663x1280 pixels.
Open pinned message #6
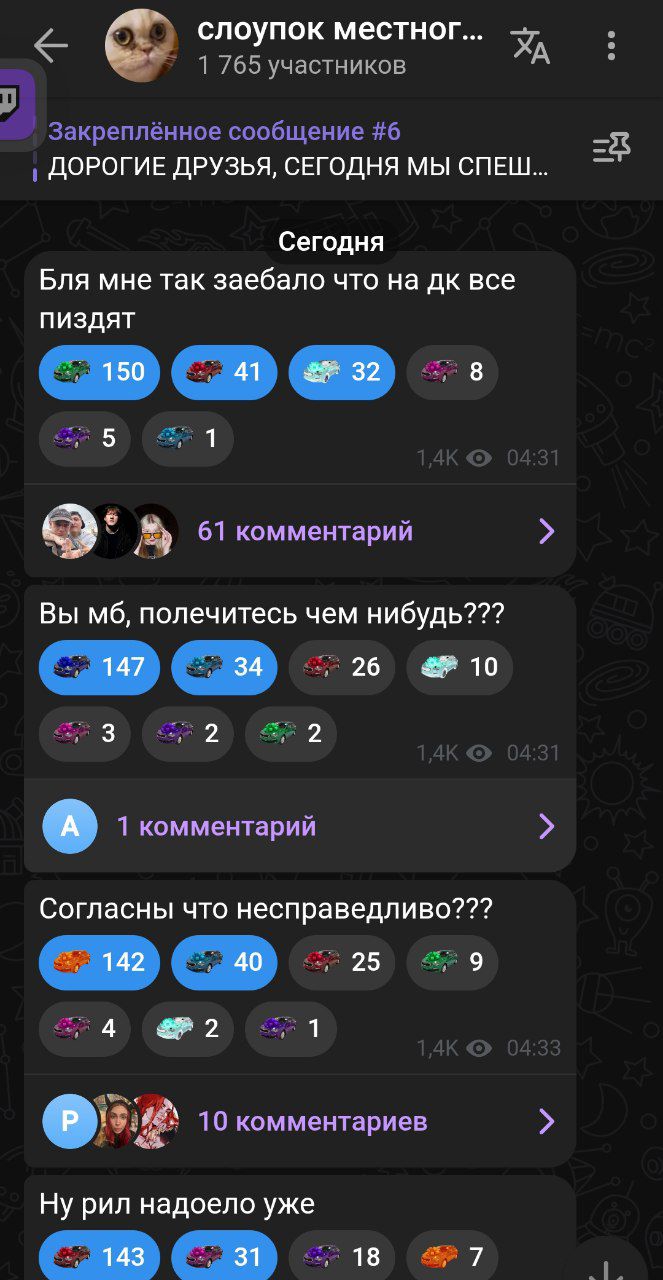point(300,149)
